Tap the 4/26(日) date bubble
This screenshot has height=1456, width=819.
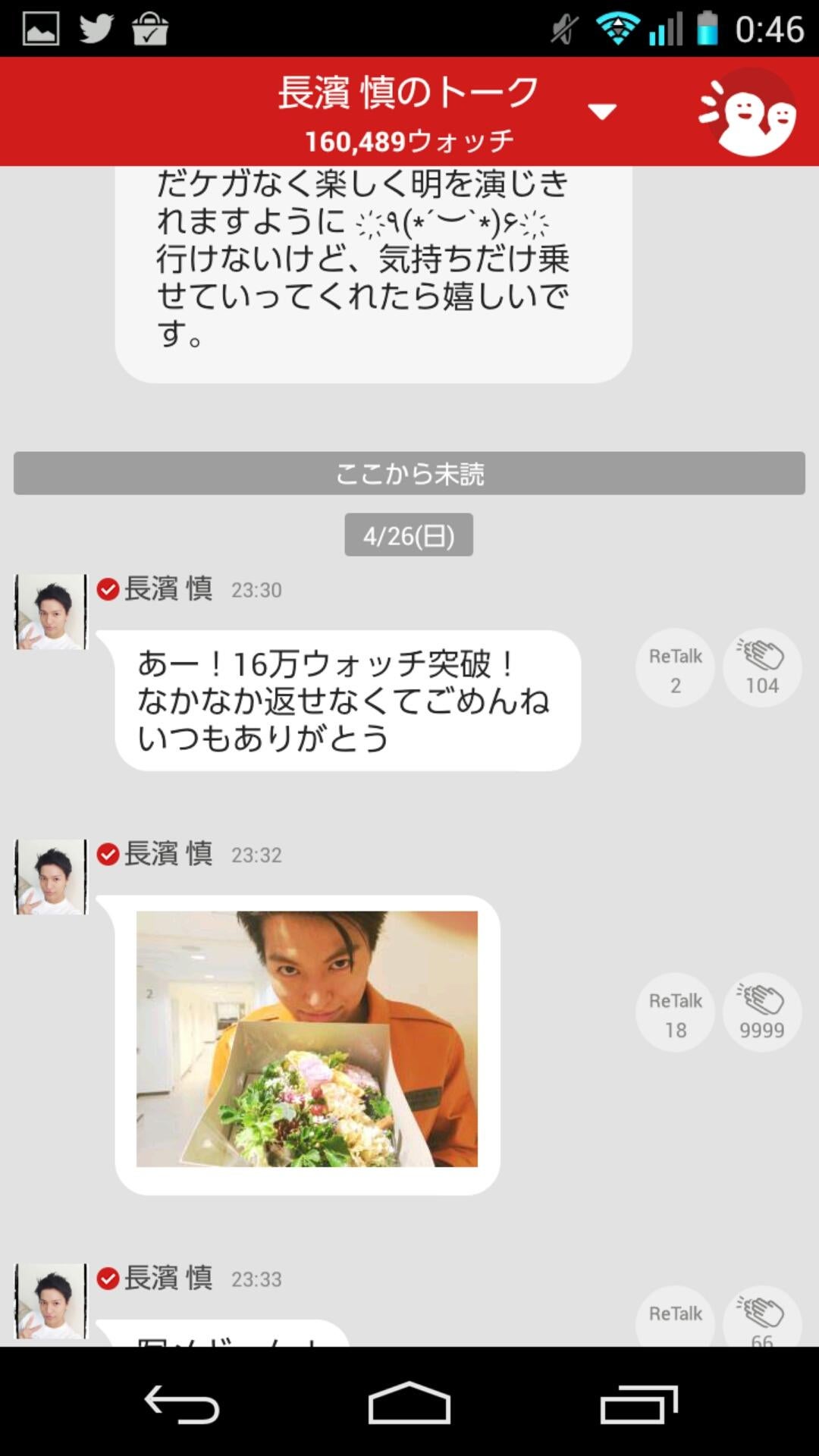[x=409, y=536]
